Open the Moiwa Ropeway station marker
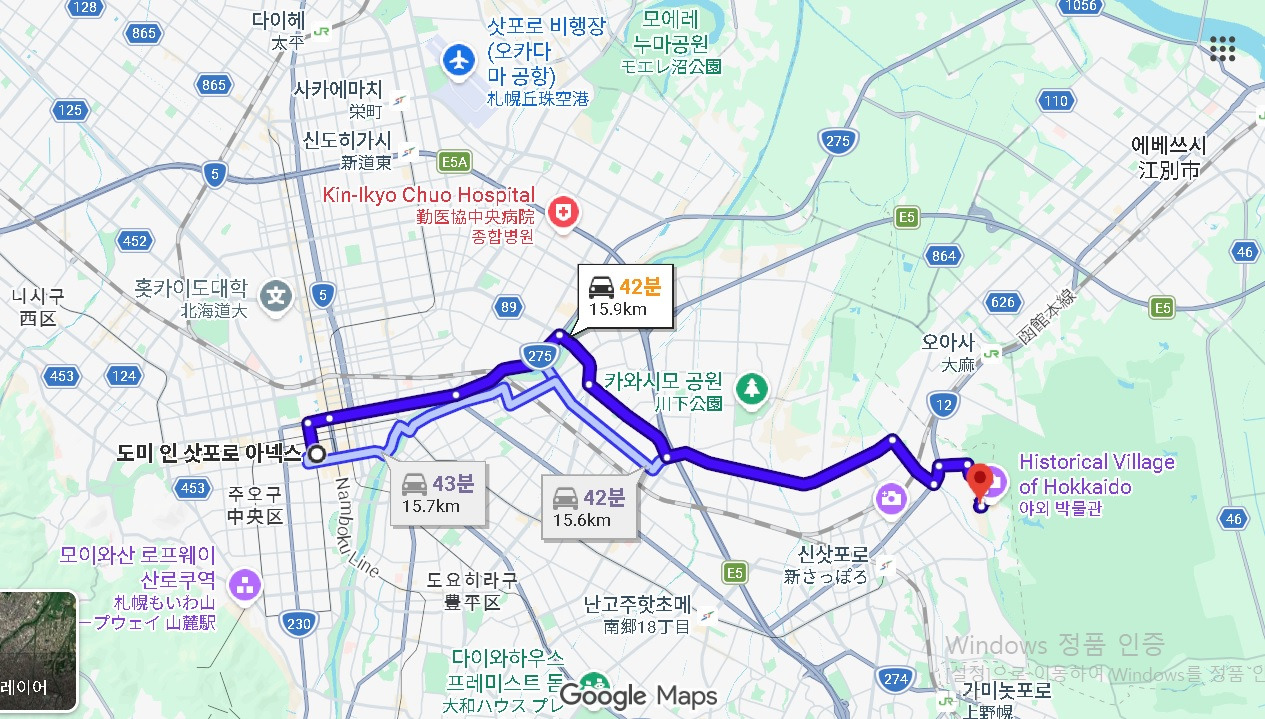 click(x=244, y=585)
